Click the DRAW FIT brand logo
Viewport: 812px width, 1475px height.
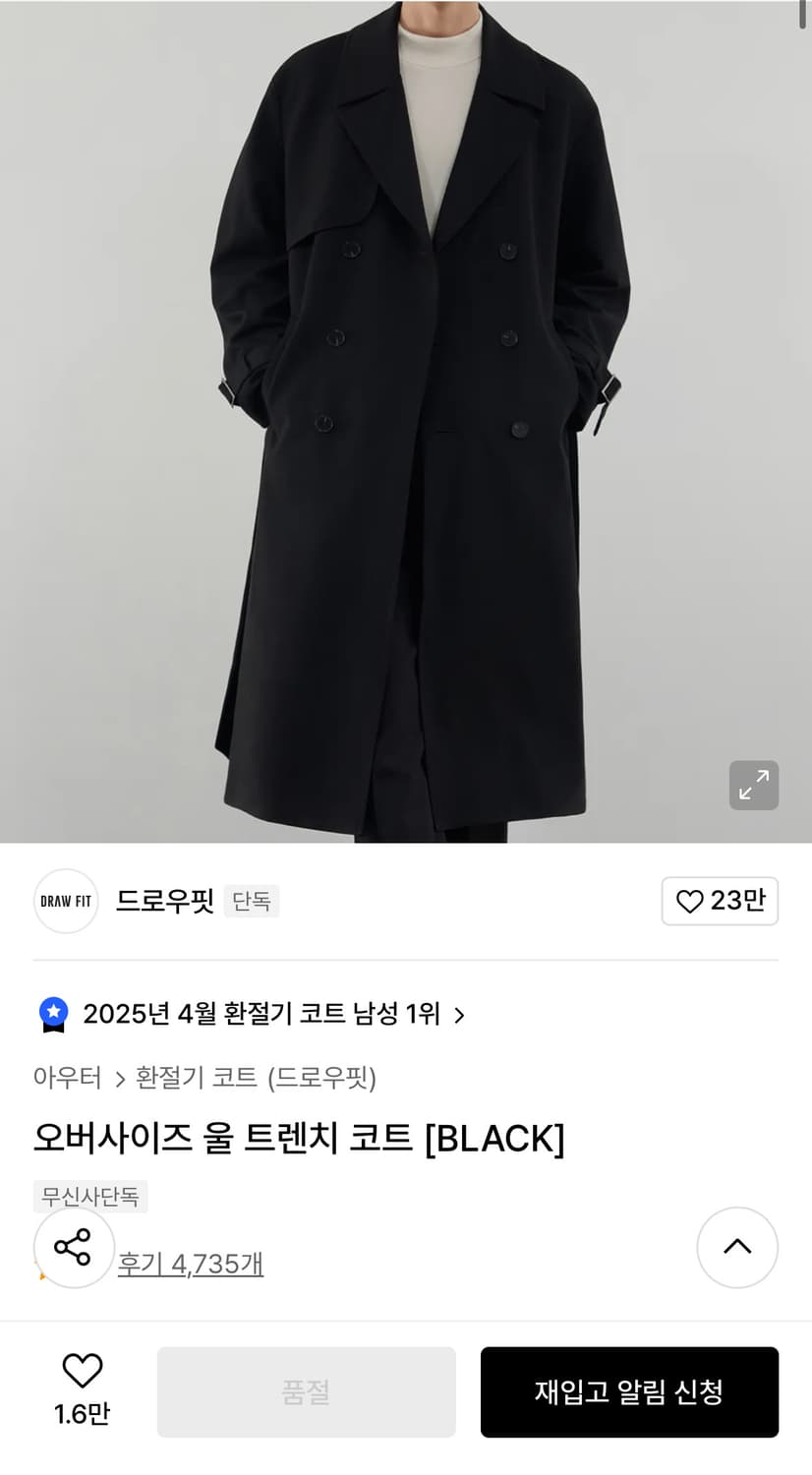tap(65, 901)
